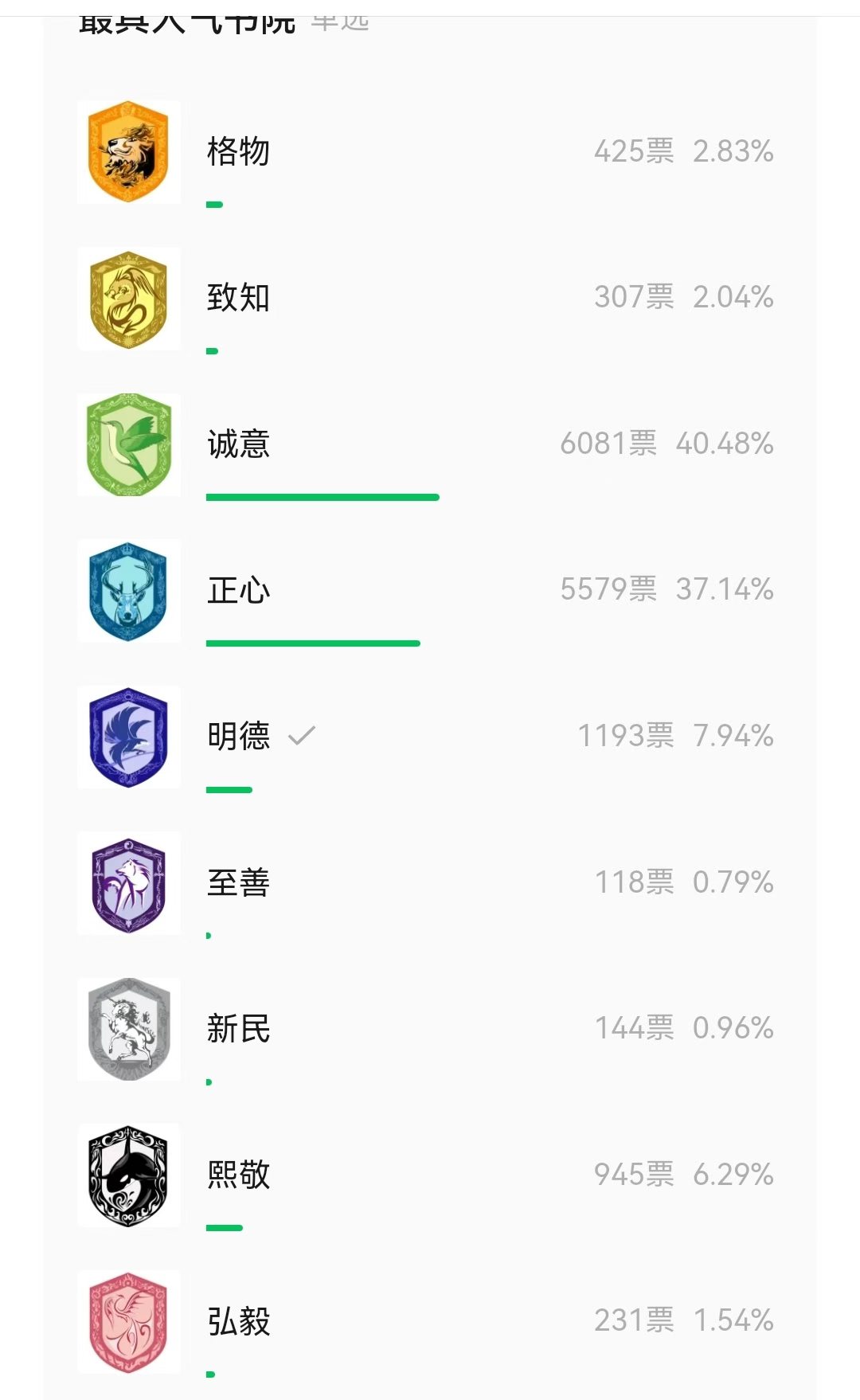Select the 正心 poll option
Image resolution: width=860 pixels, height=1400 pixels.
pyautogui.click(x=239, y=590)
